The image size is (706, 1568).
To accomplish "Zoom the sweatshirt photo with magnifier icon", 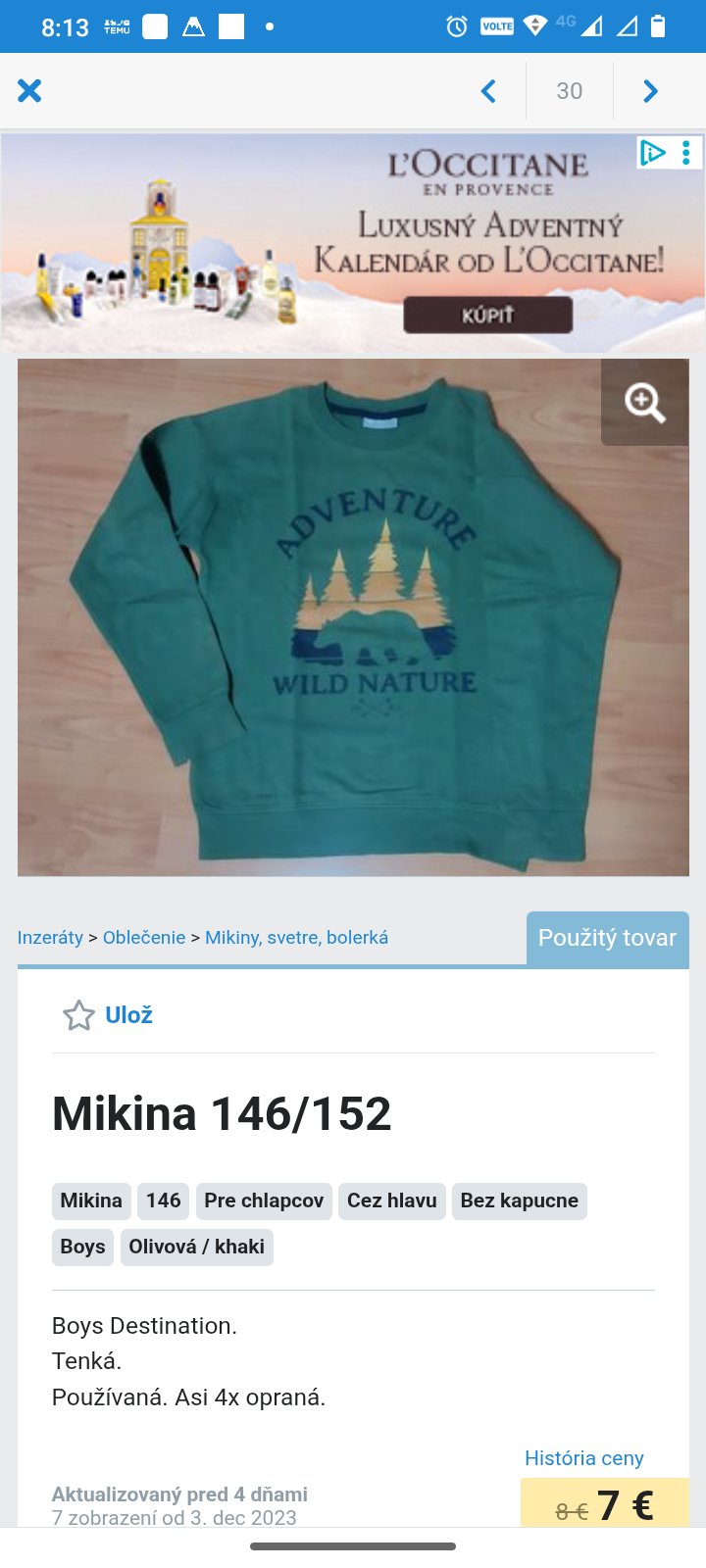I will pos(644,403).
